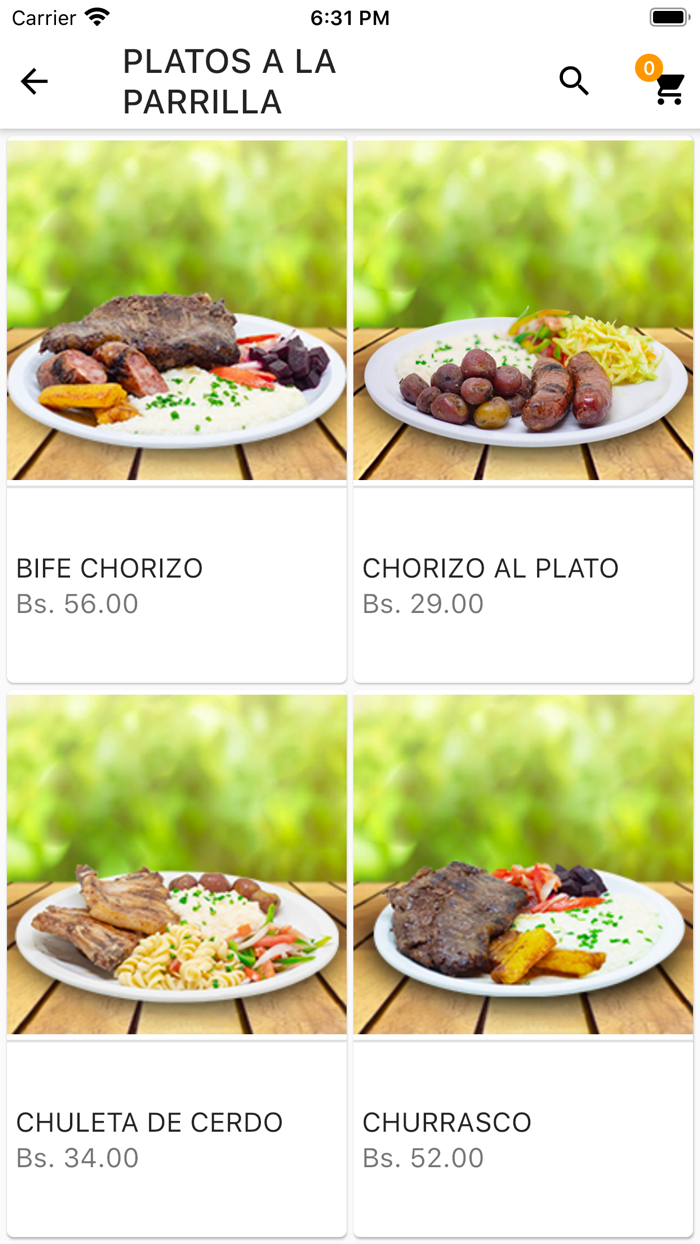Screen dimensions: 700x1244
Task: Choose the CHURRASCO dish card
Action: [523, 965]
